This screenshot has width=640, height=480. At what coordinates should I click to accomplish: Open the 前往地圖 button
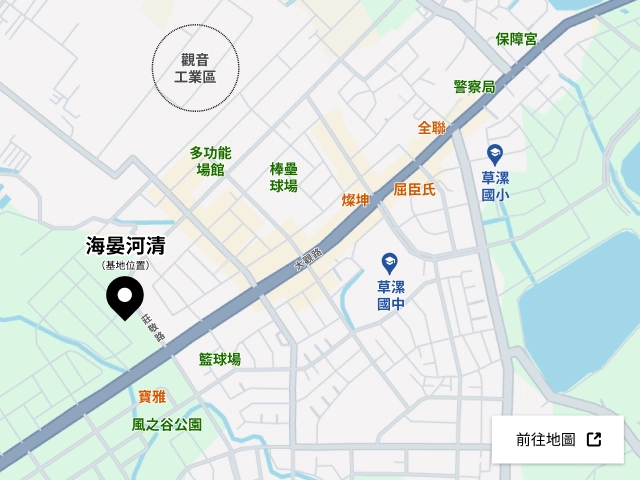coord(558,440)
